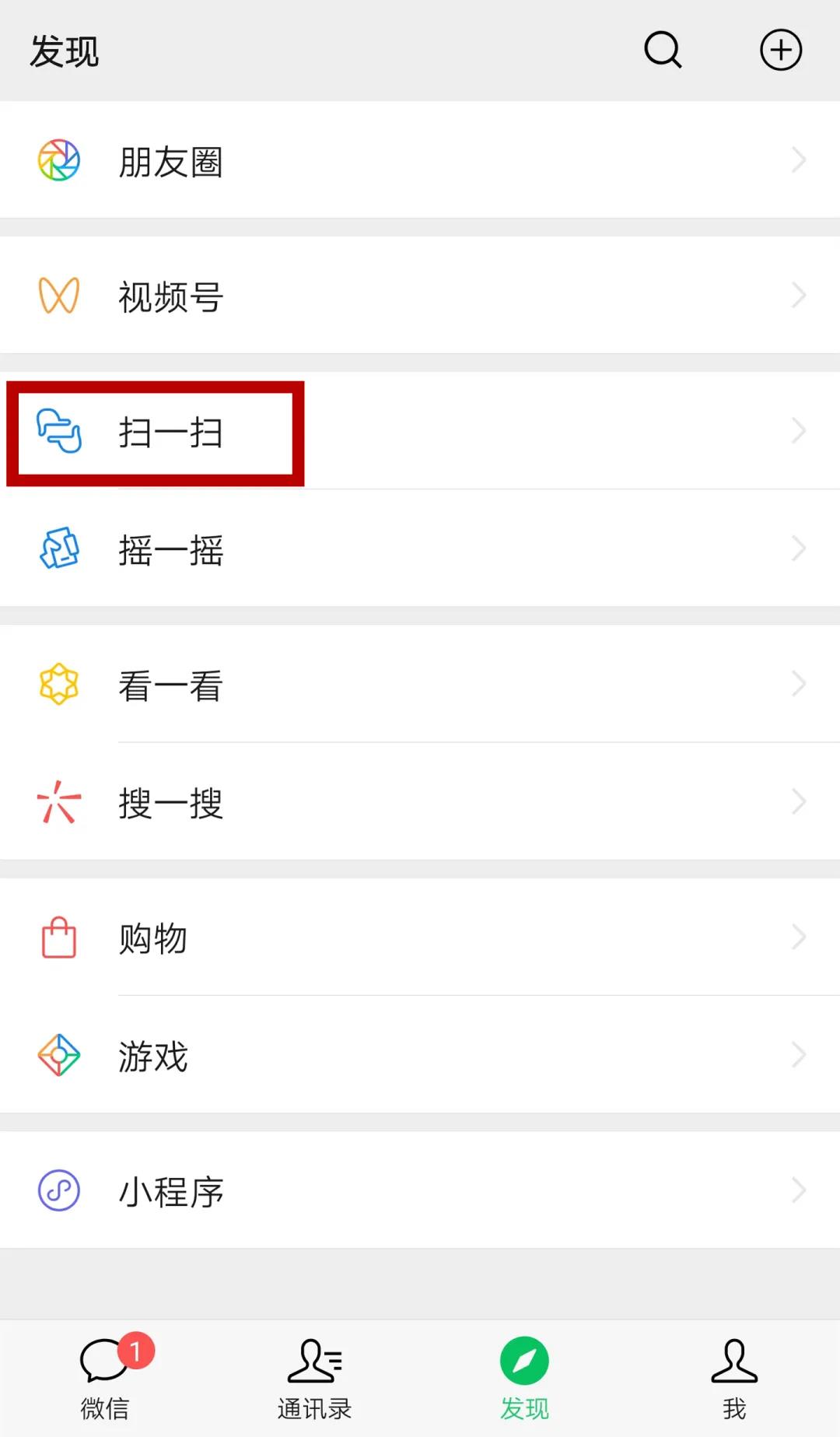Open 看一看 Top Stories
This screenshot has height=1437, width=840.
420,684
